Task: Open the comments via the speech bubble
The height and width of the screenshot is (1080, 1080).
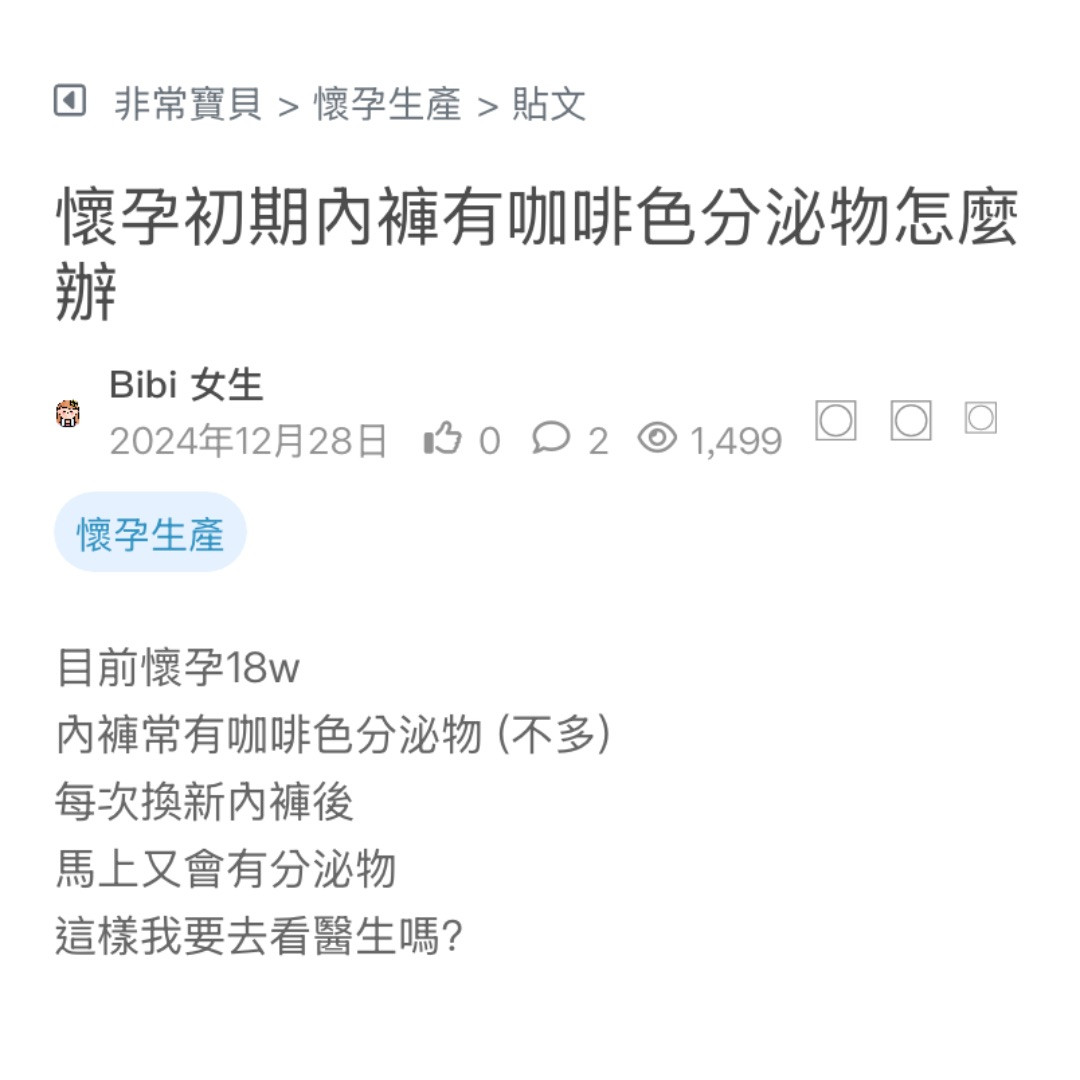Action: pyautogui.click(x=551, y=438)
